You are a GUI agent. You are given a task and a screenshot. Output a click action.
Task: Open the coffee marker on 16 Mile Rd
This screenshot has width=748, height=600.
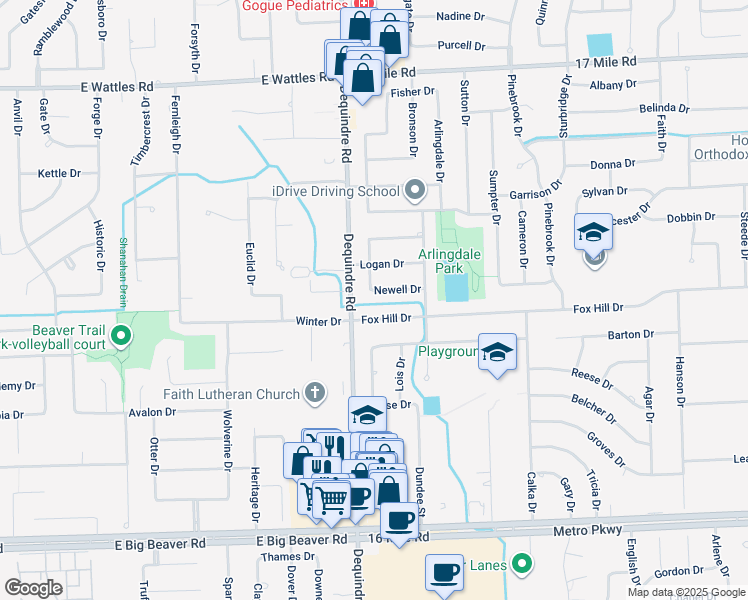400,520
